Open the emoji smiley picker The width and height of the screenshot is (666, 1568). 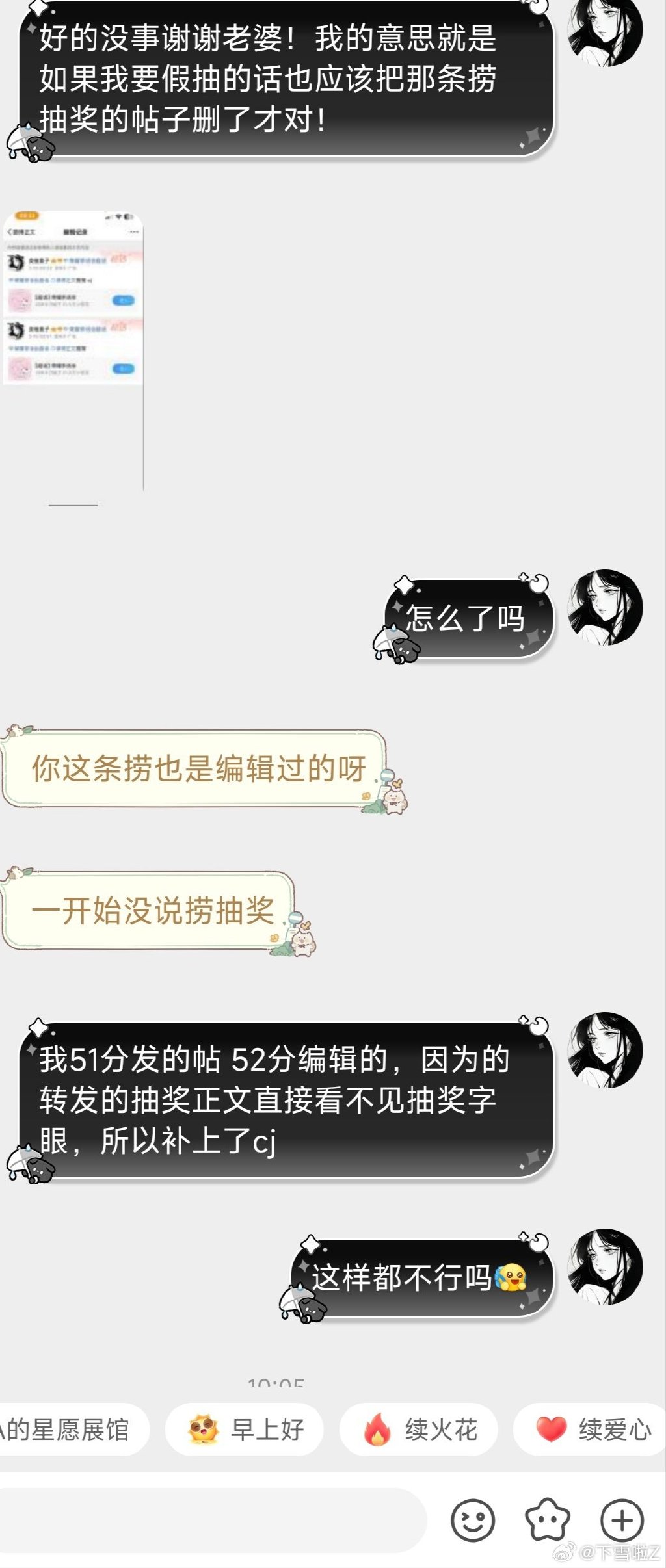point(473,1520)
